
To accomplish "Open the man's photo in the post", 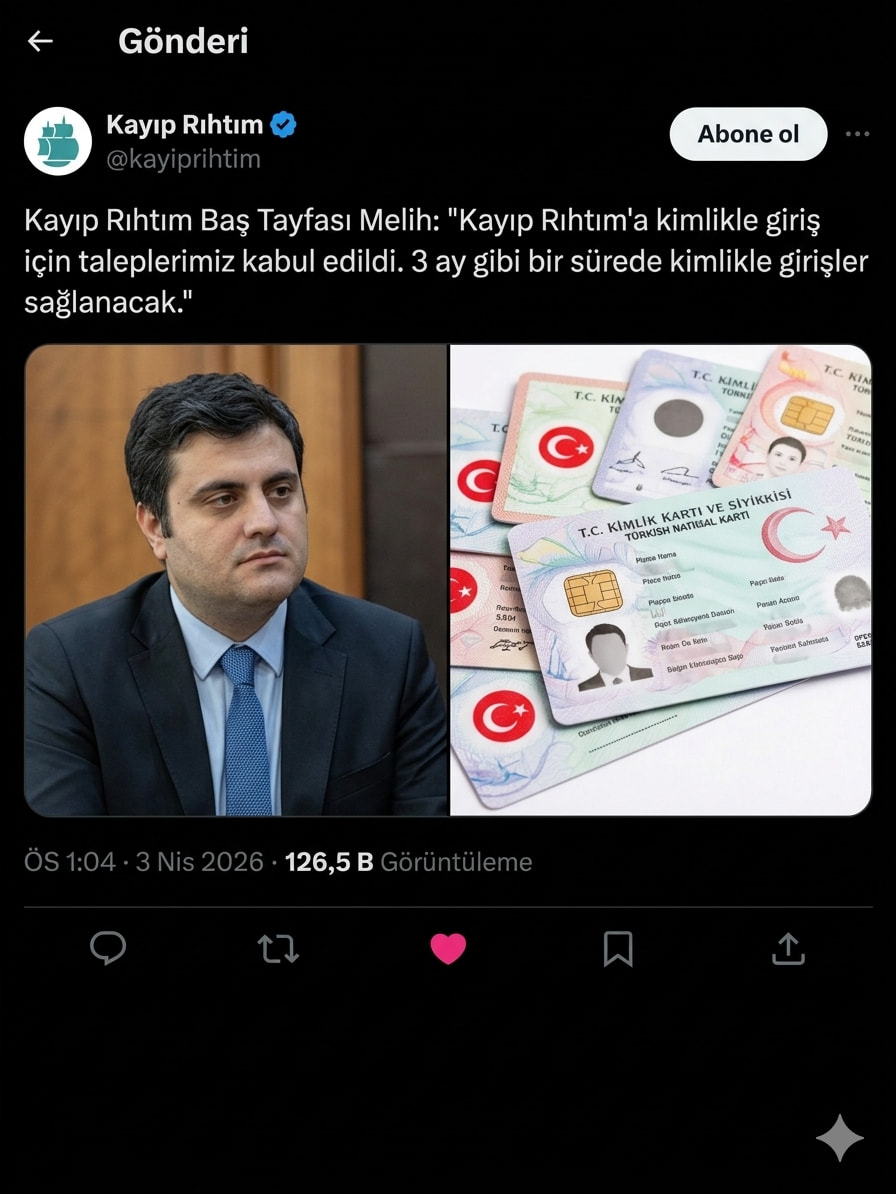I will coord(236,580).
